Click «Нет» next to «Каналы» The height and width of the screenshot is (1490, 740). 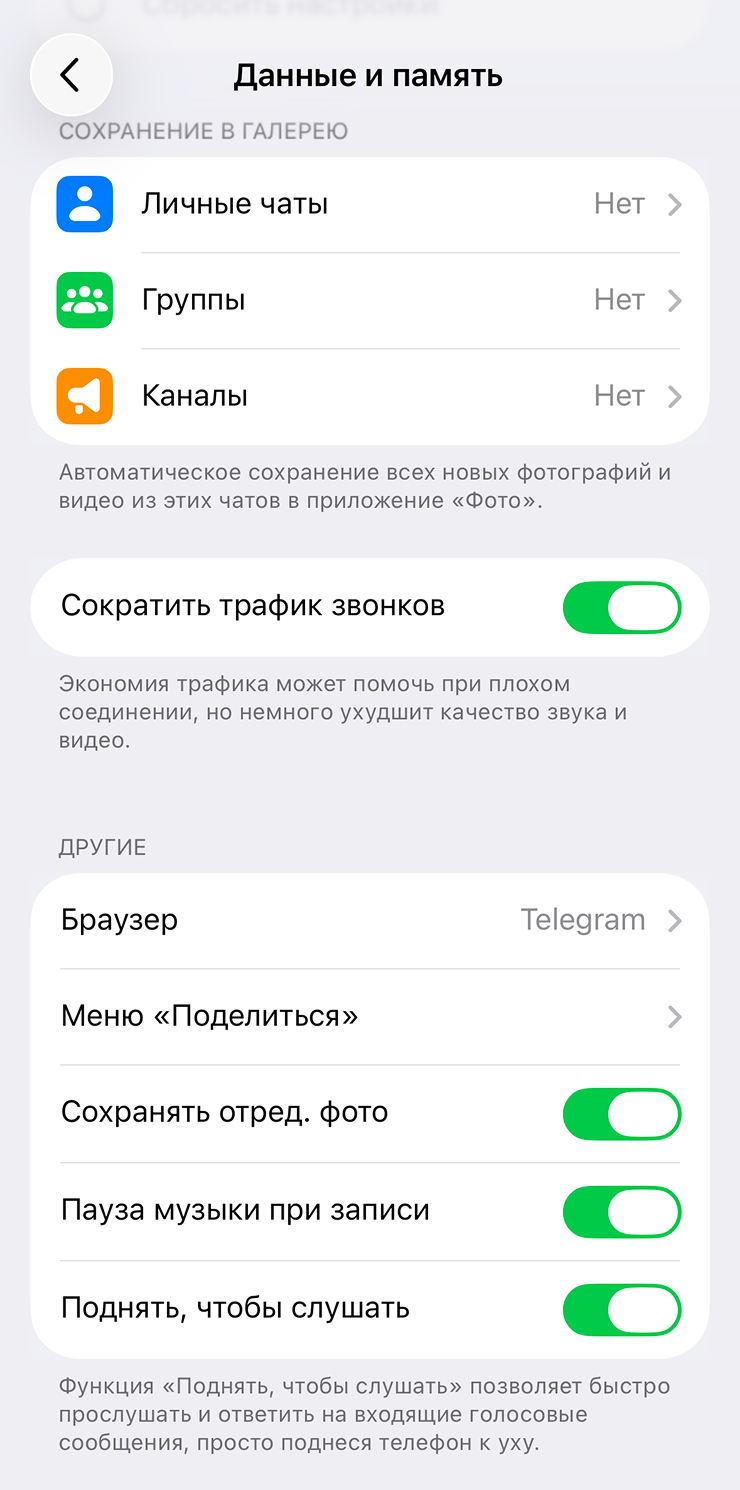click(x=619, y=395)
